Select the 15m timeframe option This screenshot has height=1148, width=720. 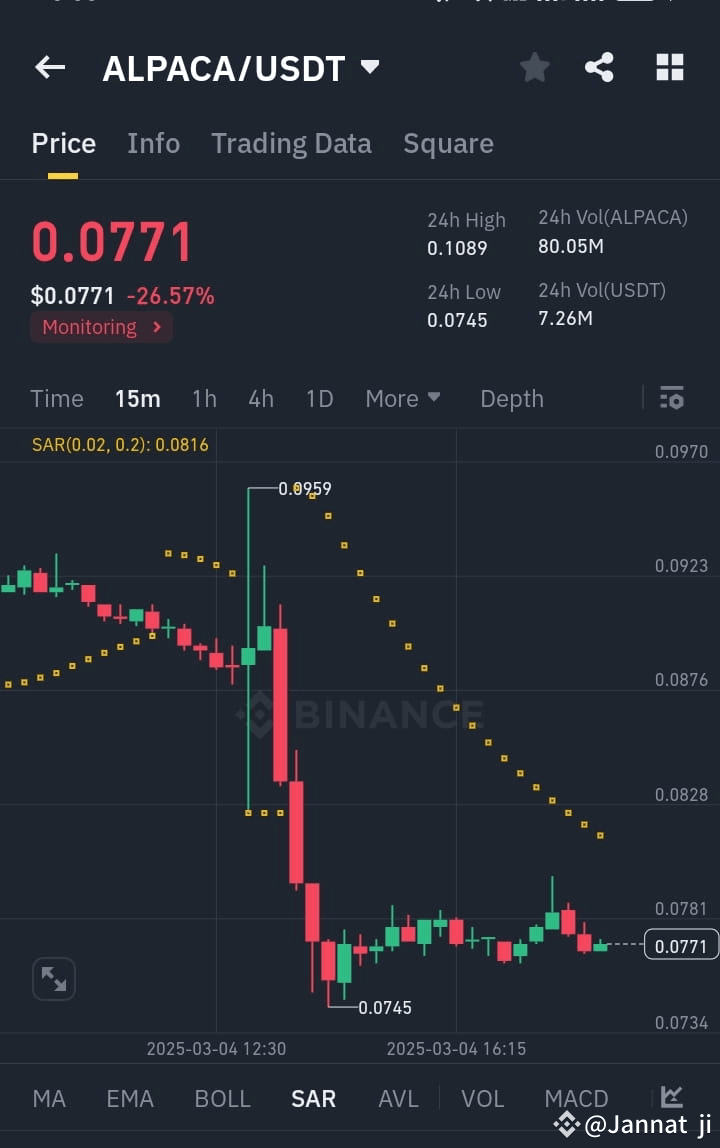click(137, 398)
